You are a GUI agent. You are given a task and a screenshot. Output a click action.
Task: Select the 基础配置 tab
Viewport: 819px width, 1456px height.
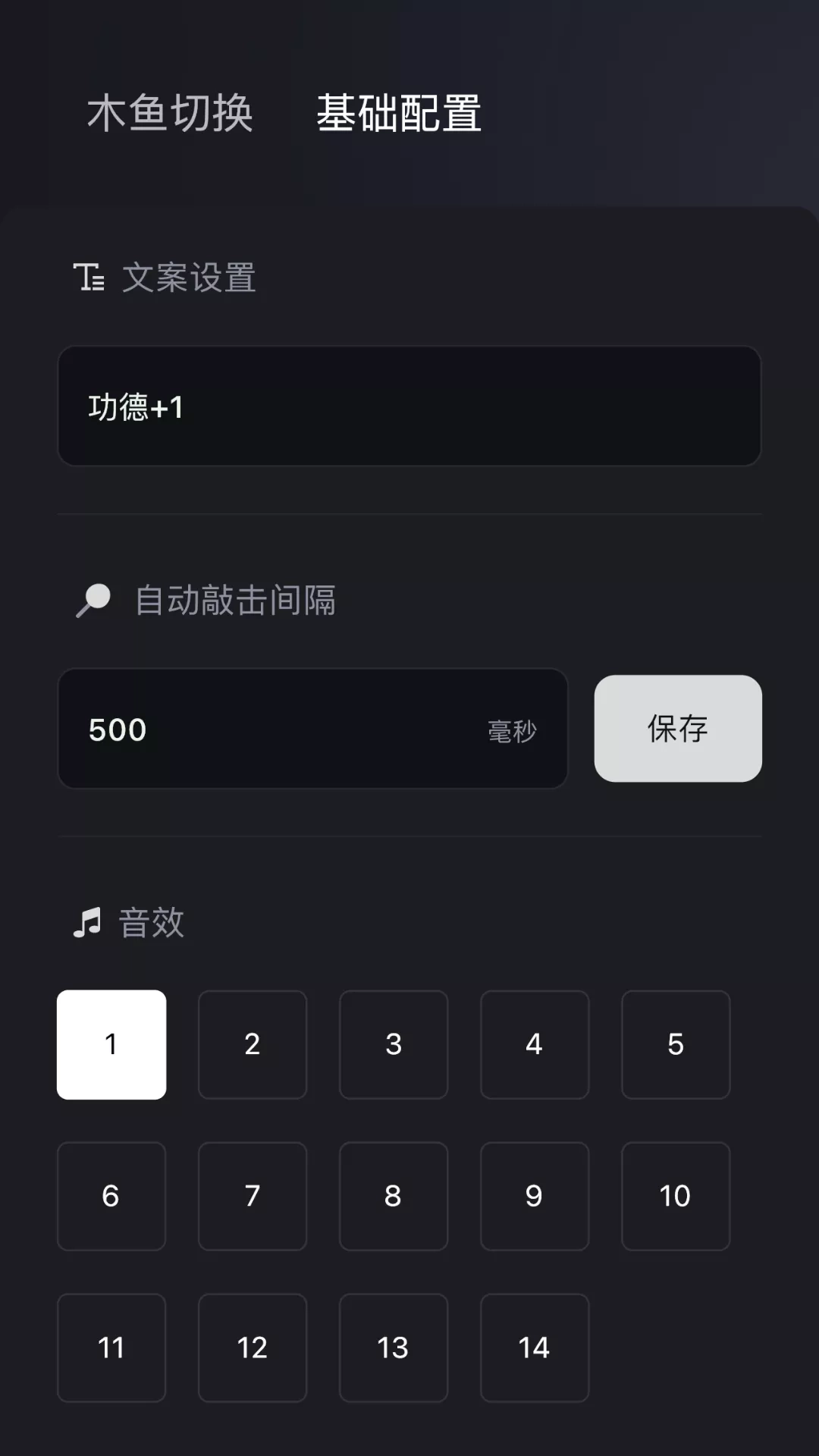tap(399, 114)
